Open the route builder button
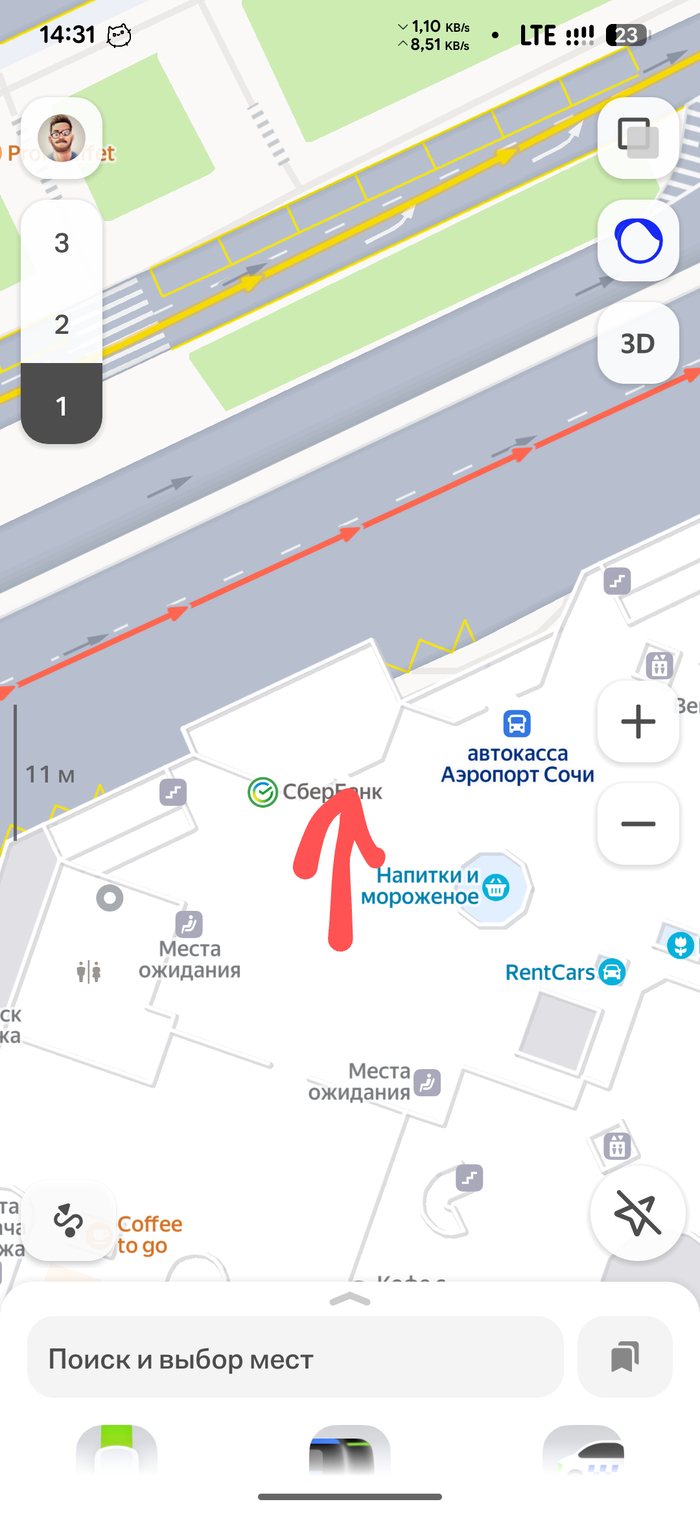700x1517 pixels. [68, 1221]
